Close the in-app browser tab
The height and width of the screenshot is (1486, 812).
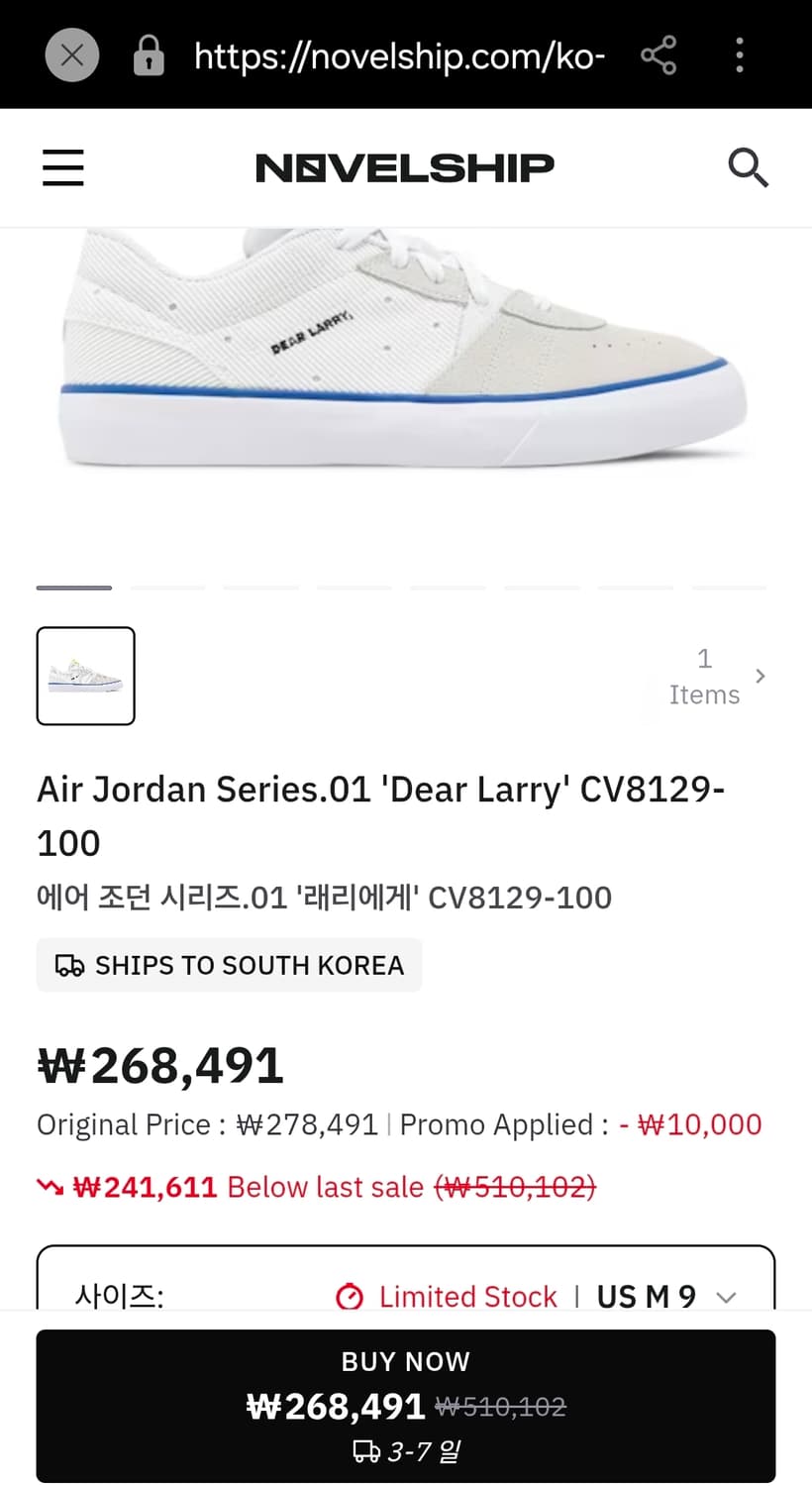(x=72, y=55)
